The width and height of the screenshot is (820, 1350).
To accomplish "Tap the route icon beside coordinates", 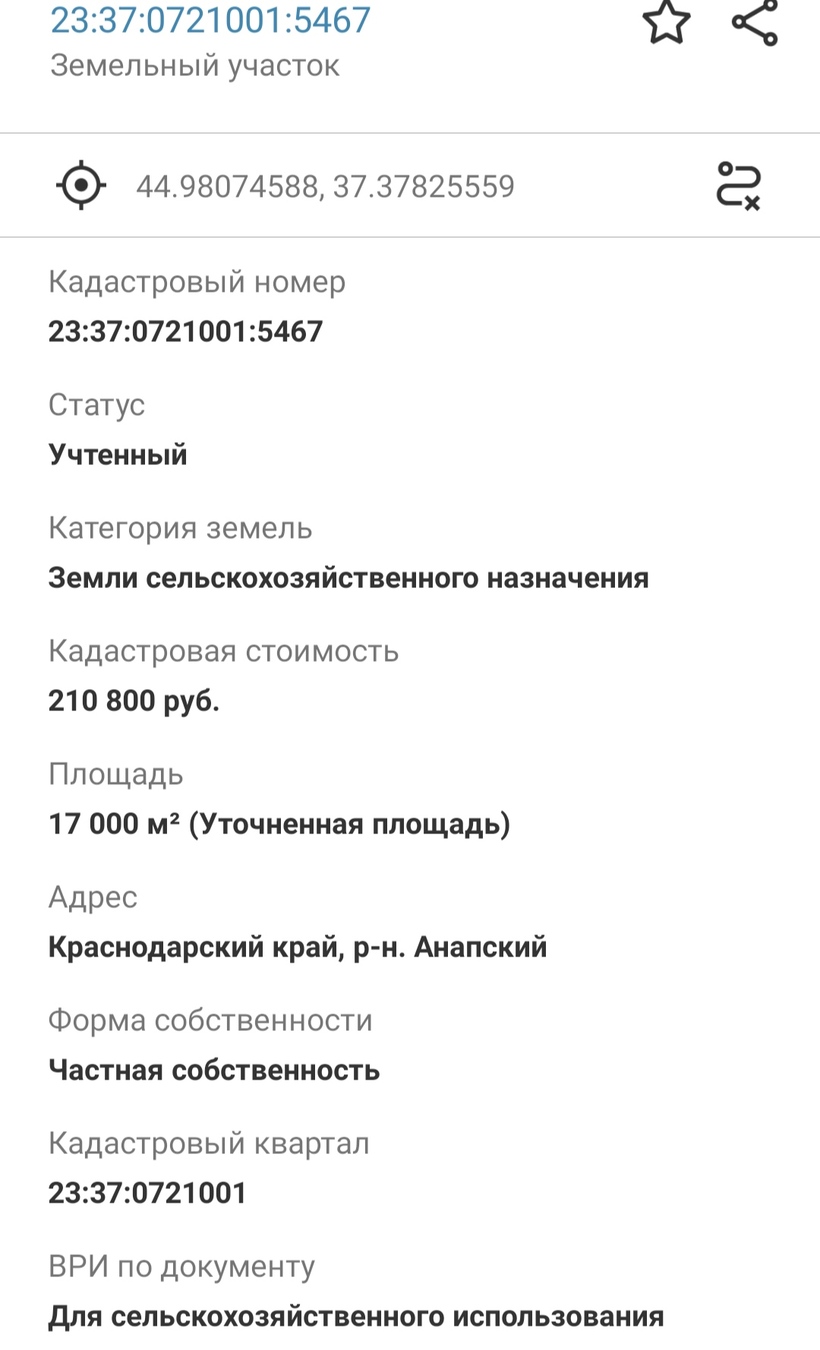I will point(739,186).
